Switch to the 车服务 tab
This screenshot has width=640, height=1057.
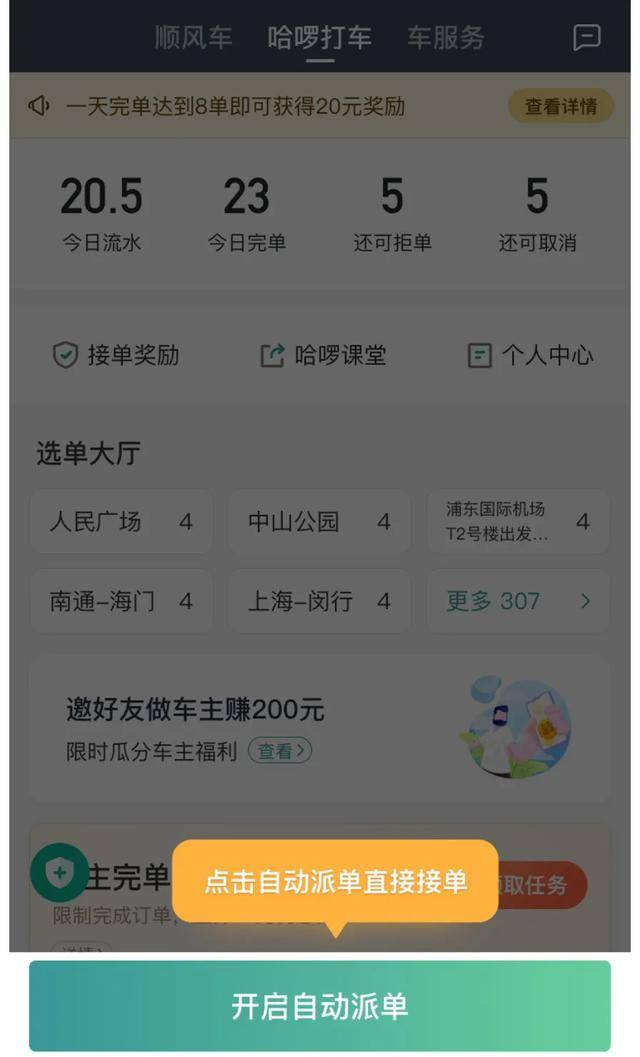[x=445, y=38]
